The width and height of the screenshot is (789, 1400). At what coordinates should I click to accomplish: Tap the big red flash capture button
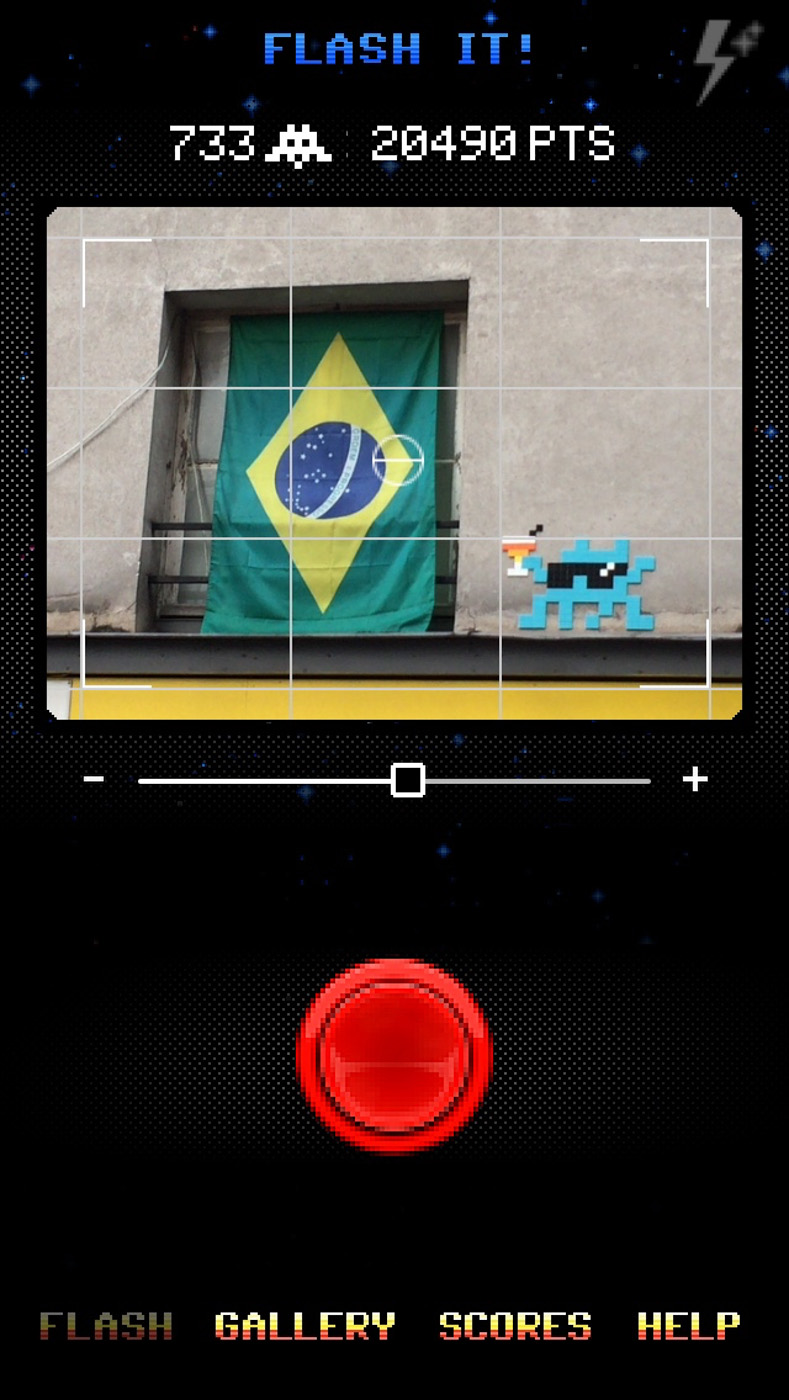click(x=395, y=1056)
